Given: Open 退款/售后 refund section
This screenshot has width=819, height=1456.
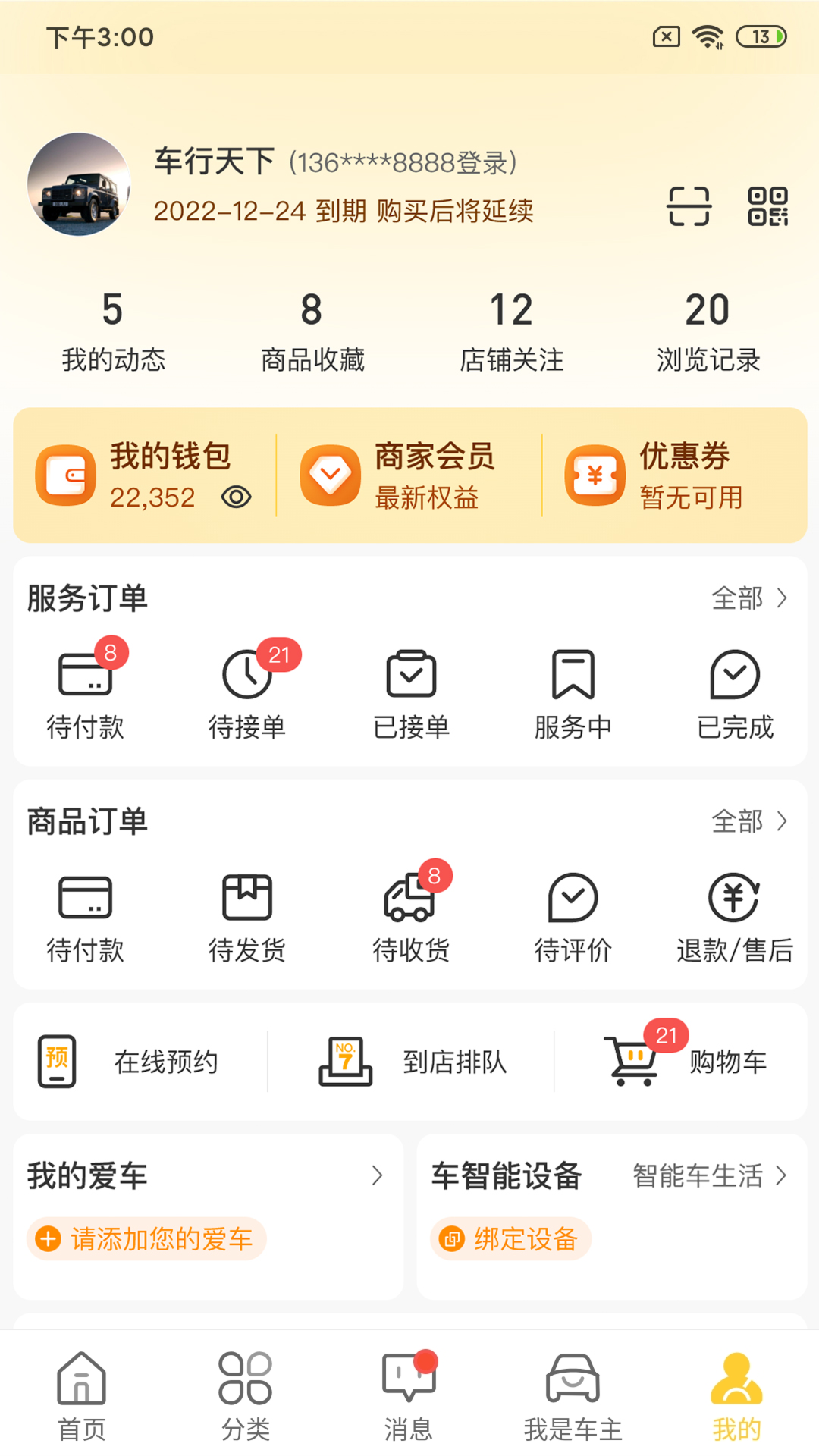Looking at the screenshot, I should coord(733,910).
